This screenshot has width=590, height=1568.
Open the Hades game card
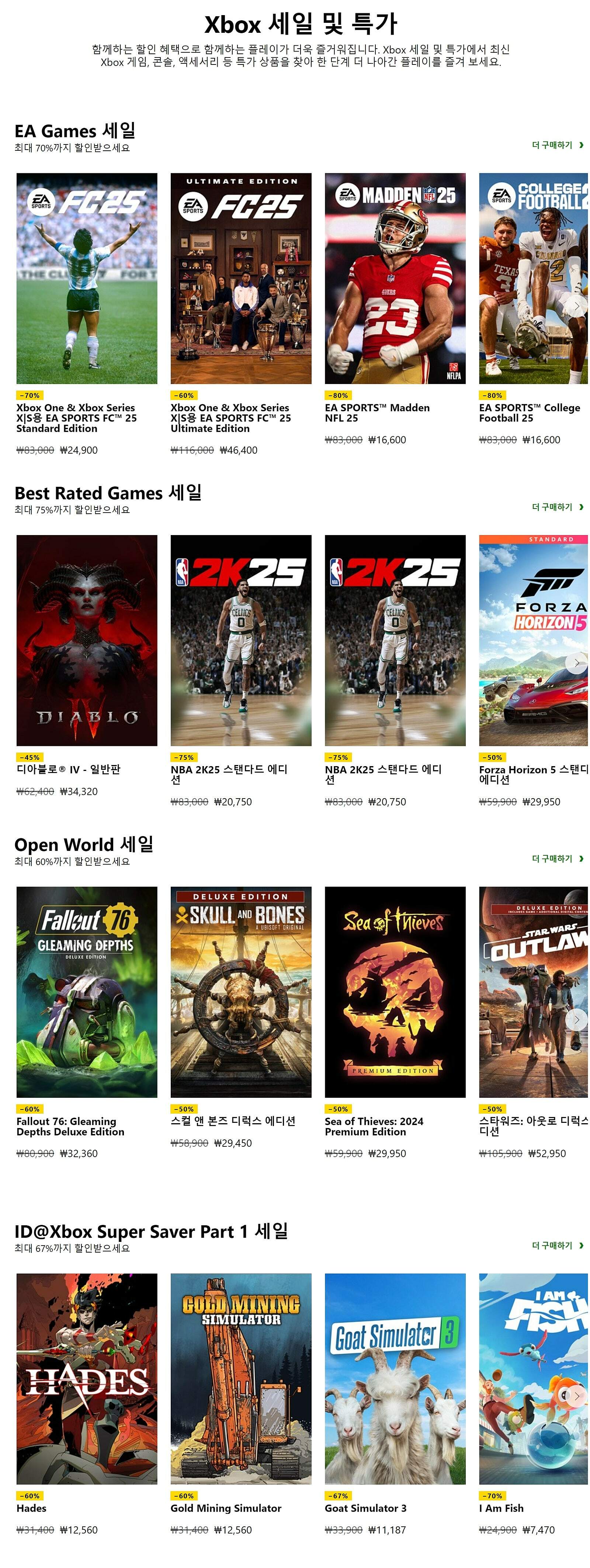[x=86, y=1379]
